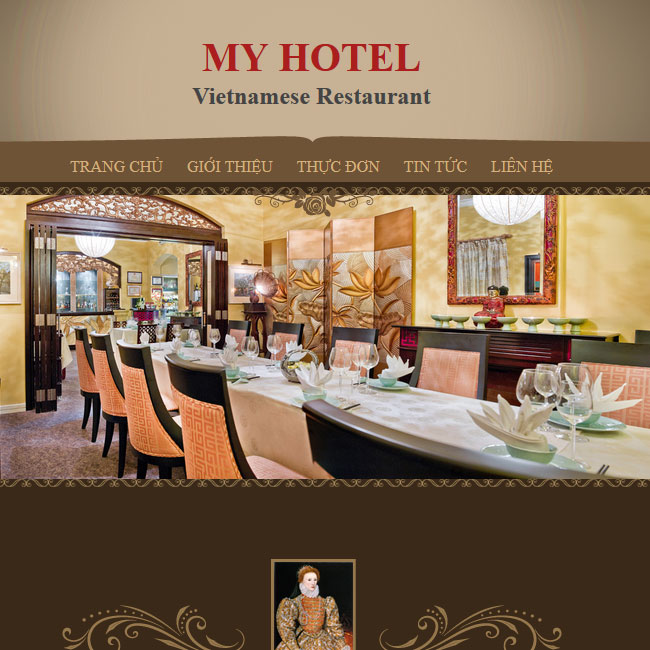Switch to TIN TỨC news section
Image resolution: width=650 pixels, height=650 pixels.
(x=435, y=167)
